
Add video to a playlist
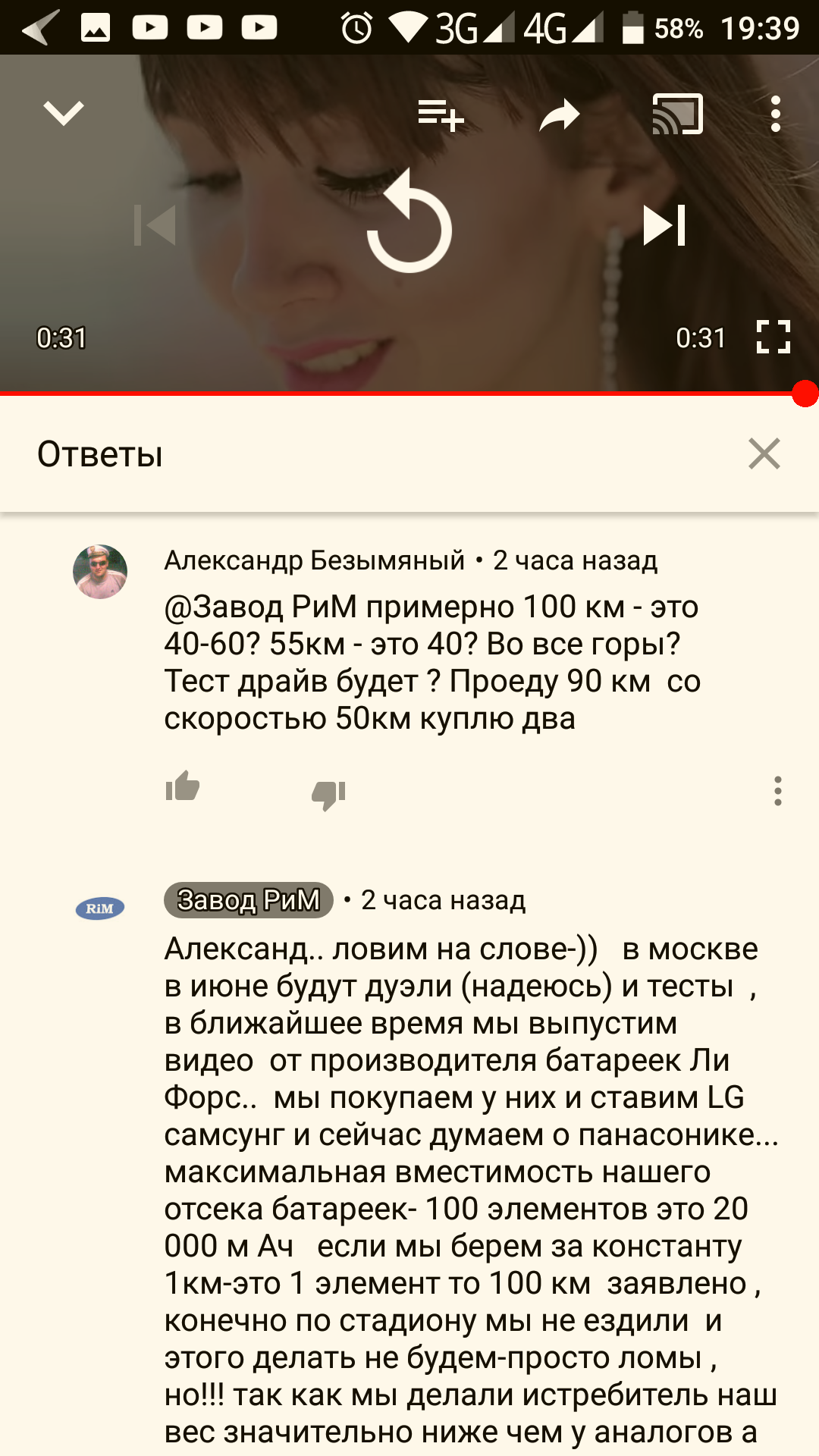(441, 115)
